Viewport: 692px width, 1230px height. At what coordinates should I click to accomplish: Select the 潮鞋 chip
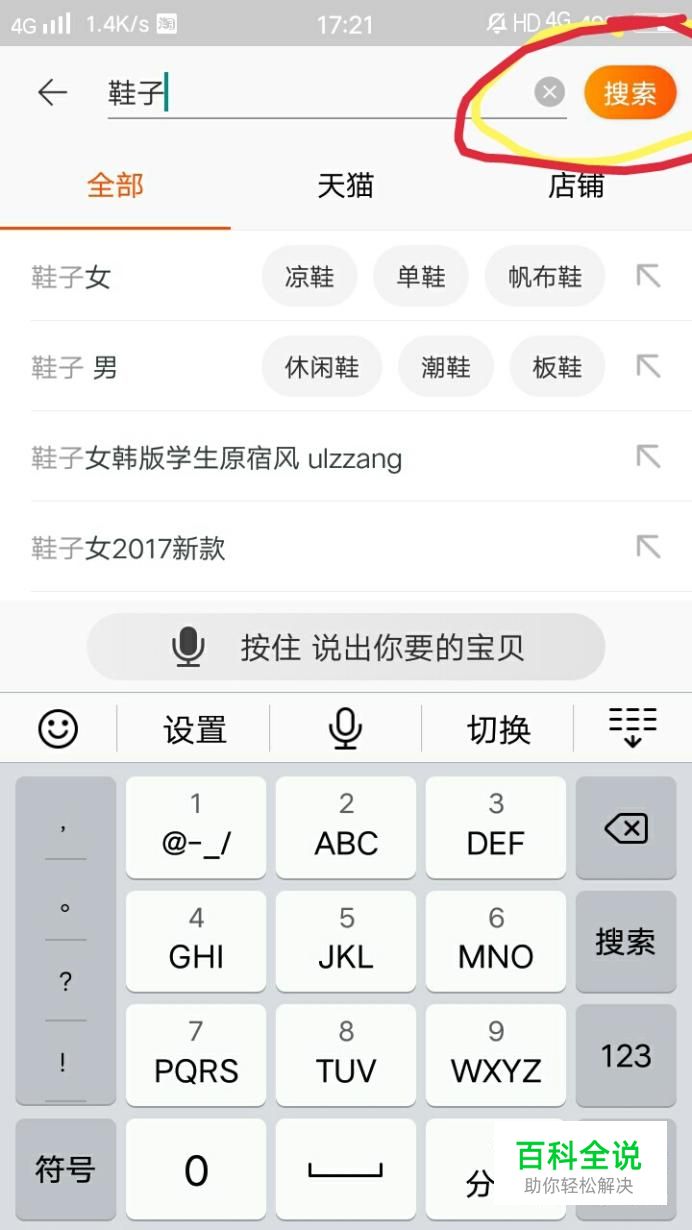[446, 367]
